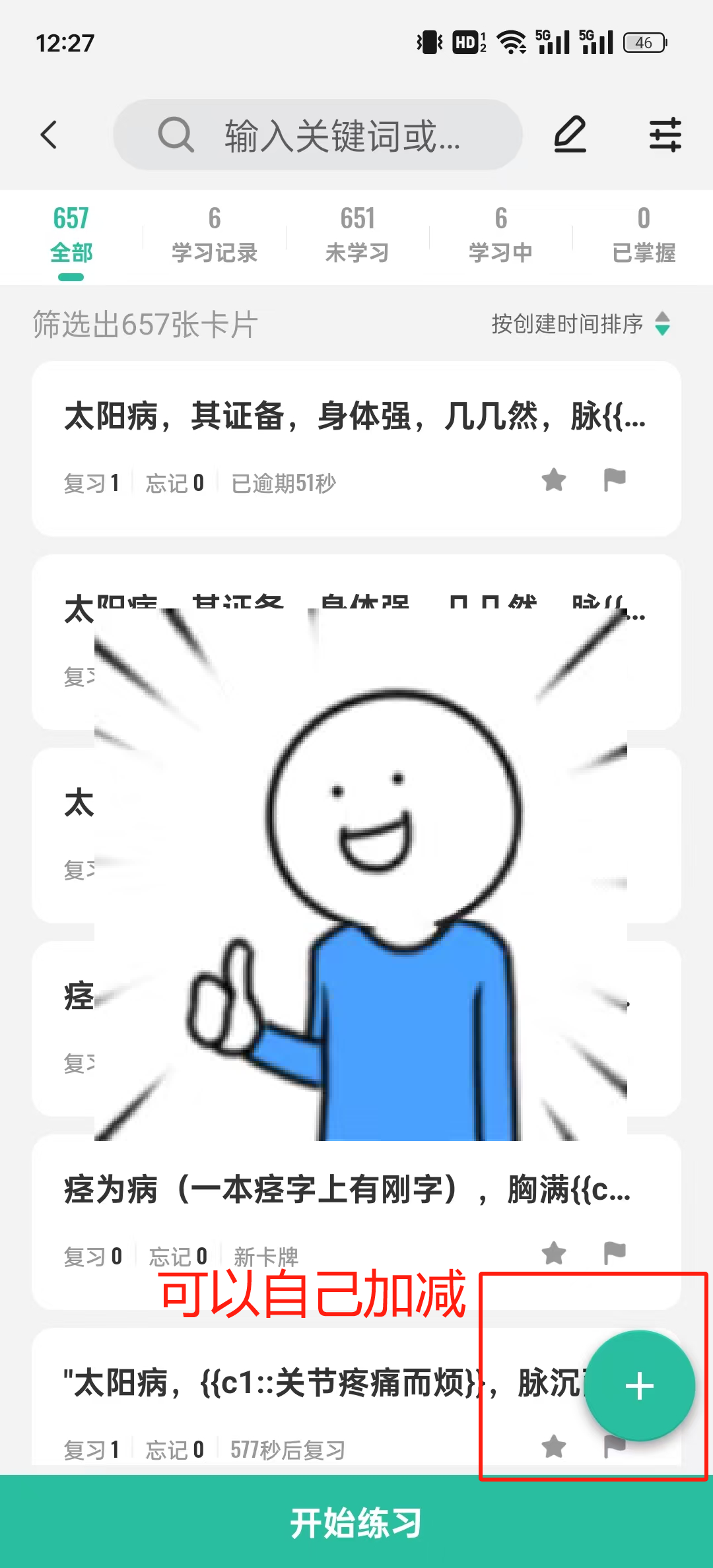Viewport: 713px width, 1568px height.
Task: Tap the pencil edit icon
Action: click(x=570, y=135)
